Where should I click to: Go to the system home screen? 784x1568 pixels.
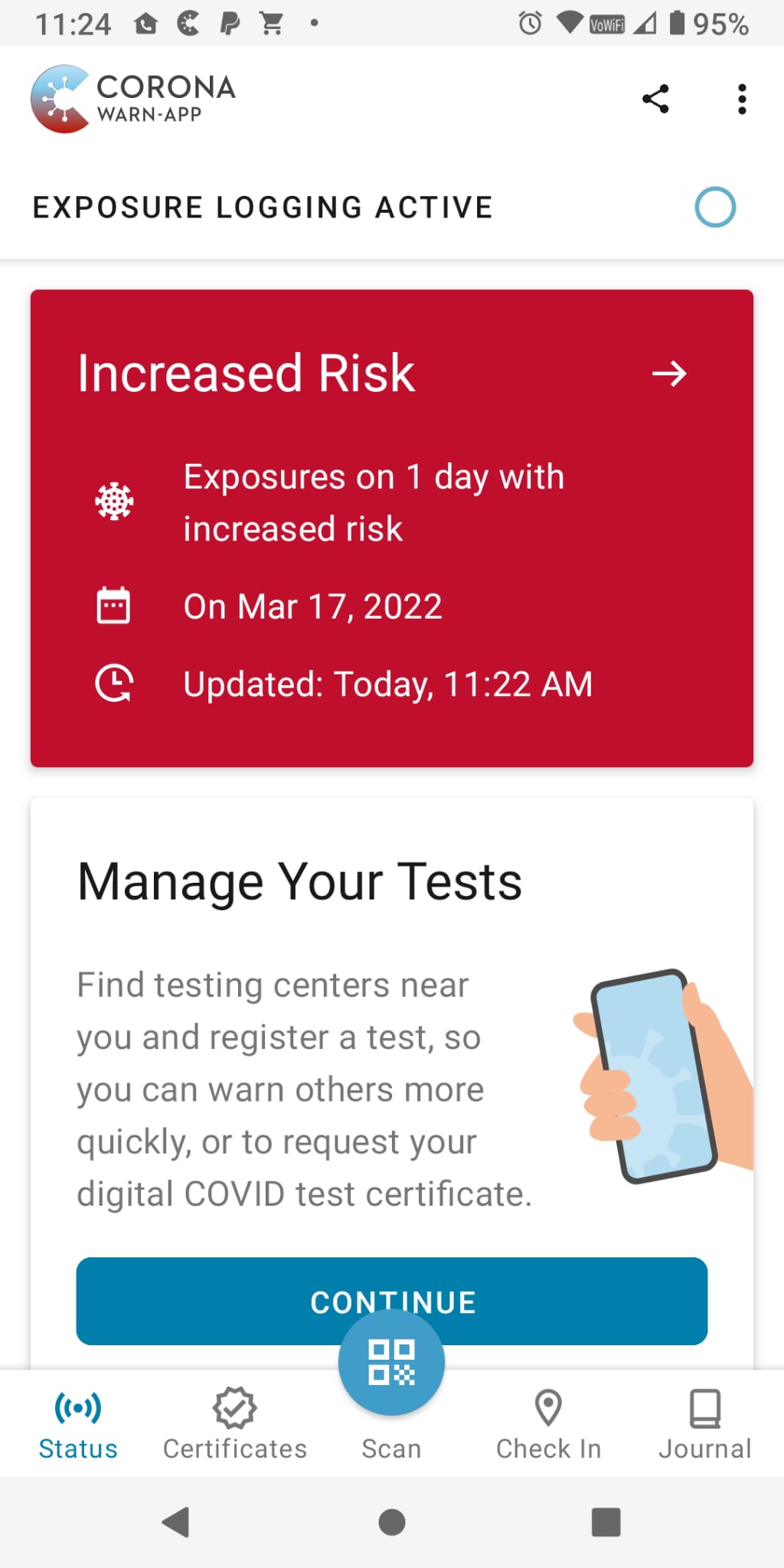click(x=391, y=1522)
